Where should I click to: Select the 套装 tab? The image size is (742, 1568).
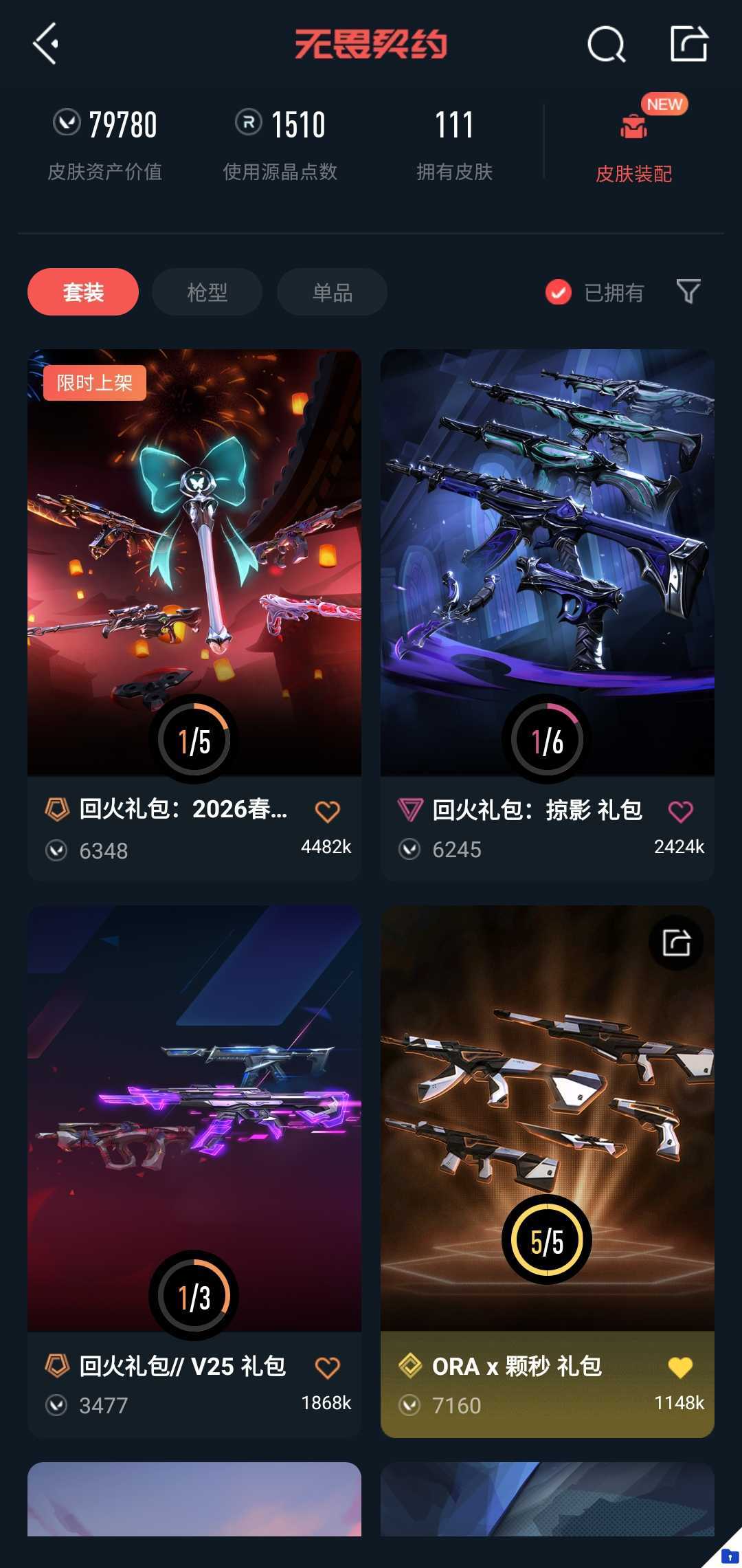click(82, 291)
